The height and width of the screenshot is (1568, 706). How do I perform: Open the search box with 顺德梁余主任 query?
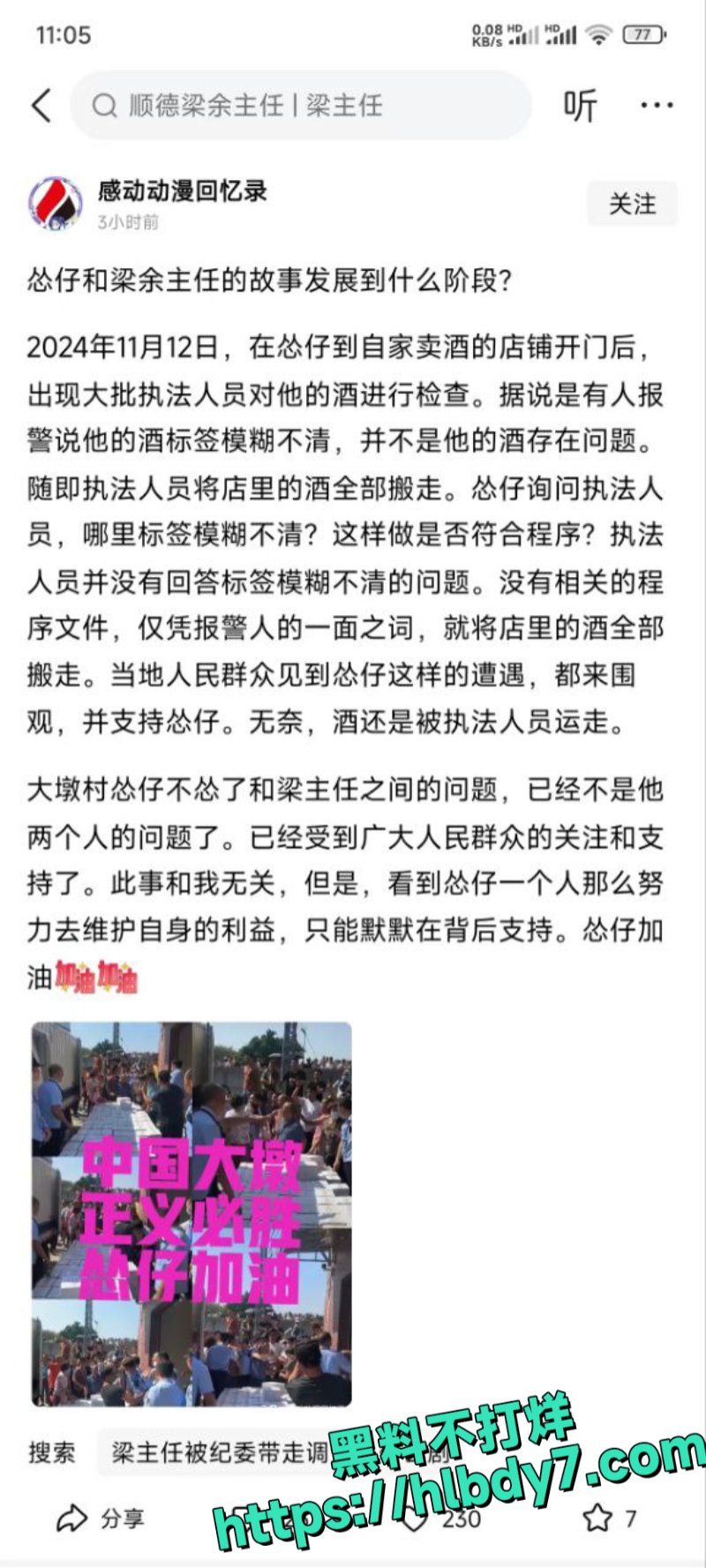[x=301, y=106]
